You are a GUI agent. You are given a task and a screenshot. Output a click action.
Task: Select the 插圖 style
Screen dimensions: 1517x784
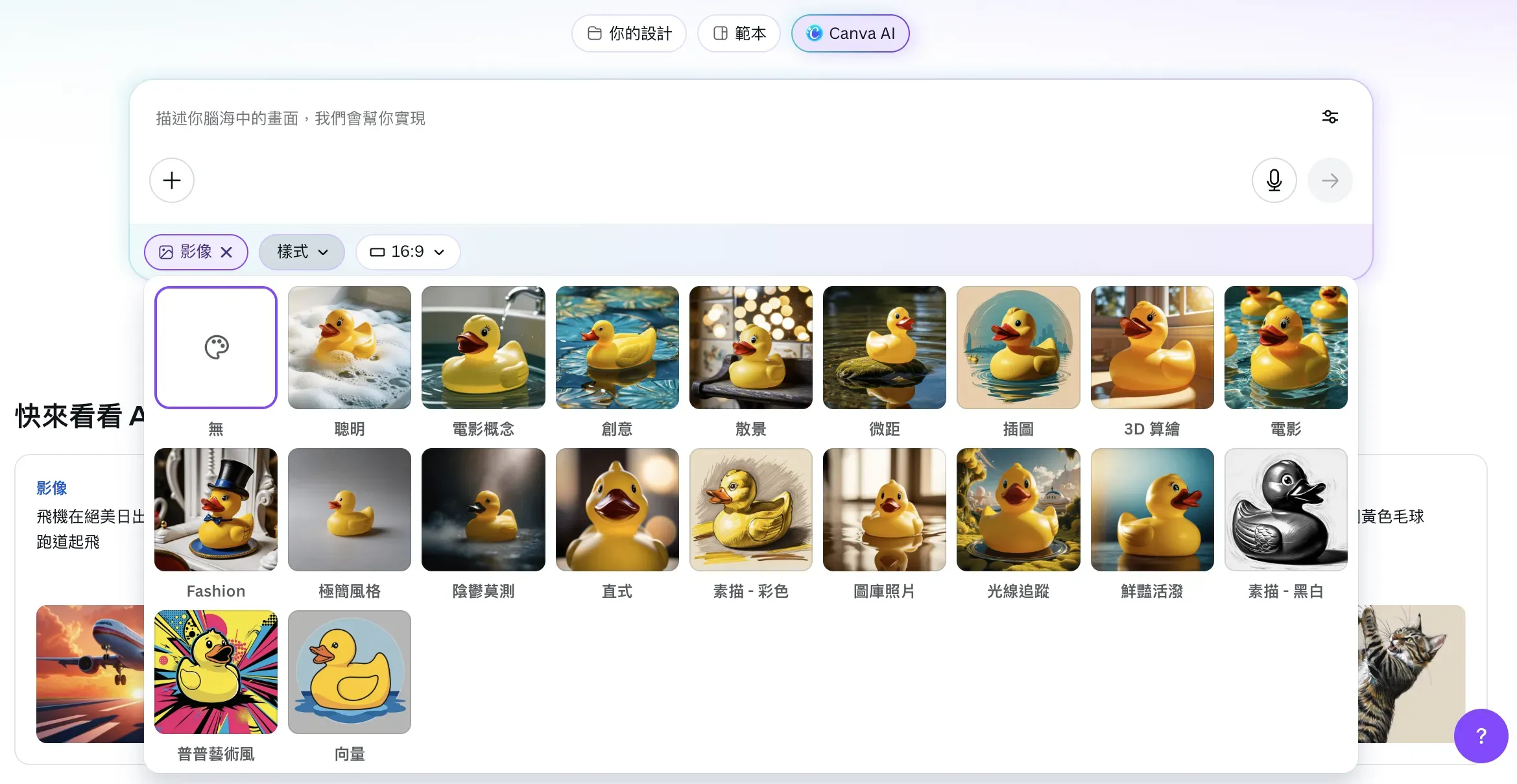1018,348
